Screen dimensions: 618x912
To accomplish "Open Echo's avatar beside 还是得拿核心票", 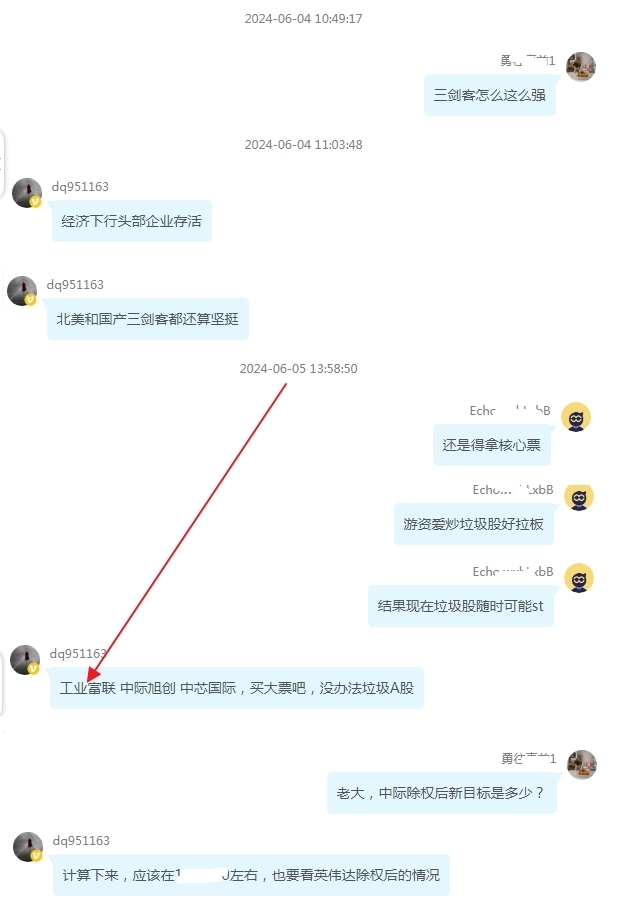I will coord(575,417).
